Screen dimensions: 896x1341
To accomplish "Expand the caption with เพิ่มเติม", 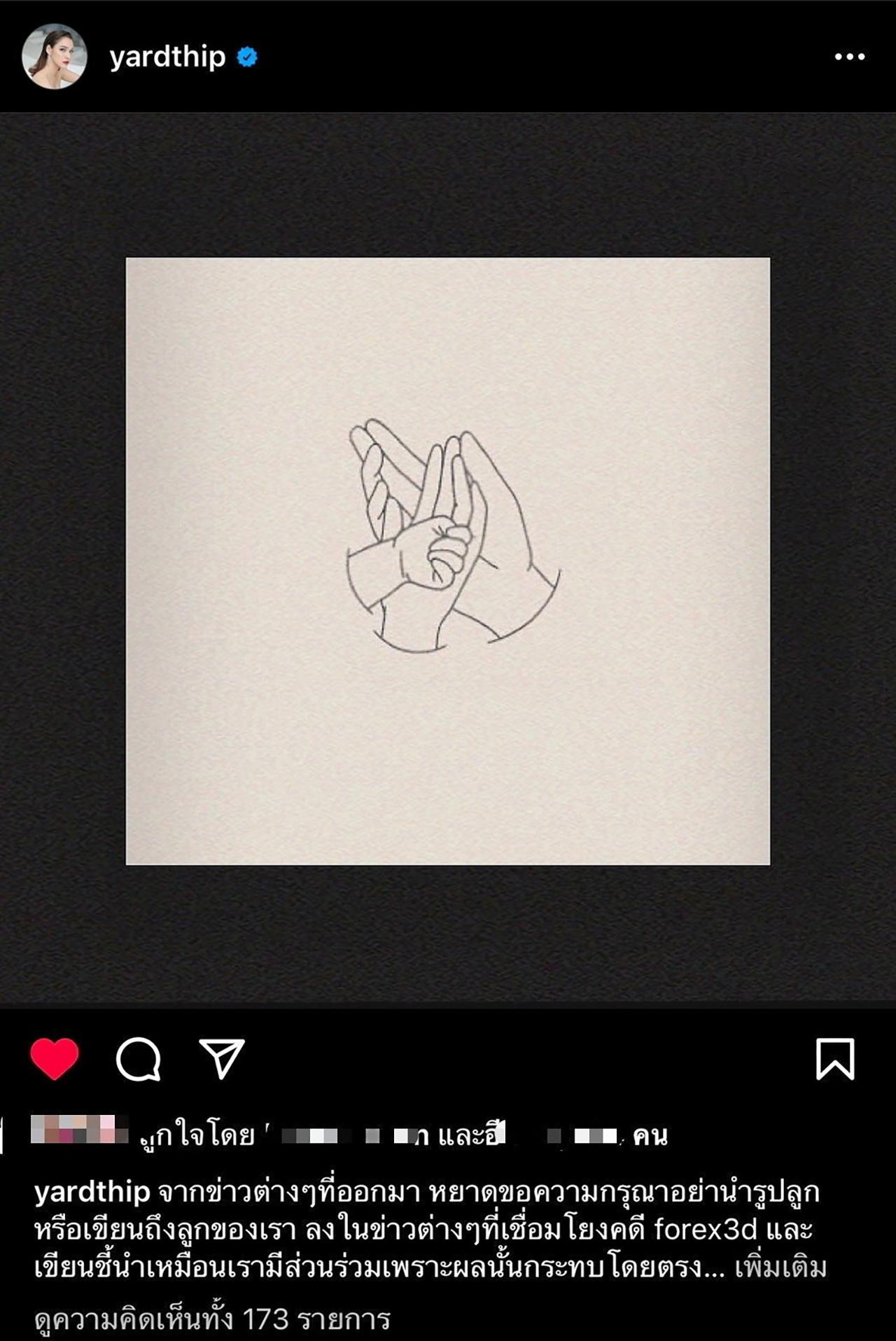I will click(780, 1268).
